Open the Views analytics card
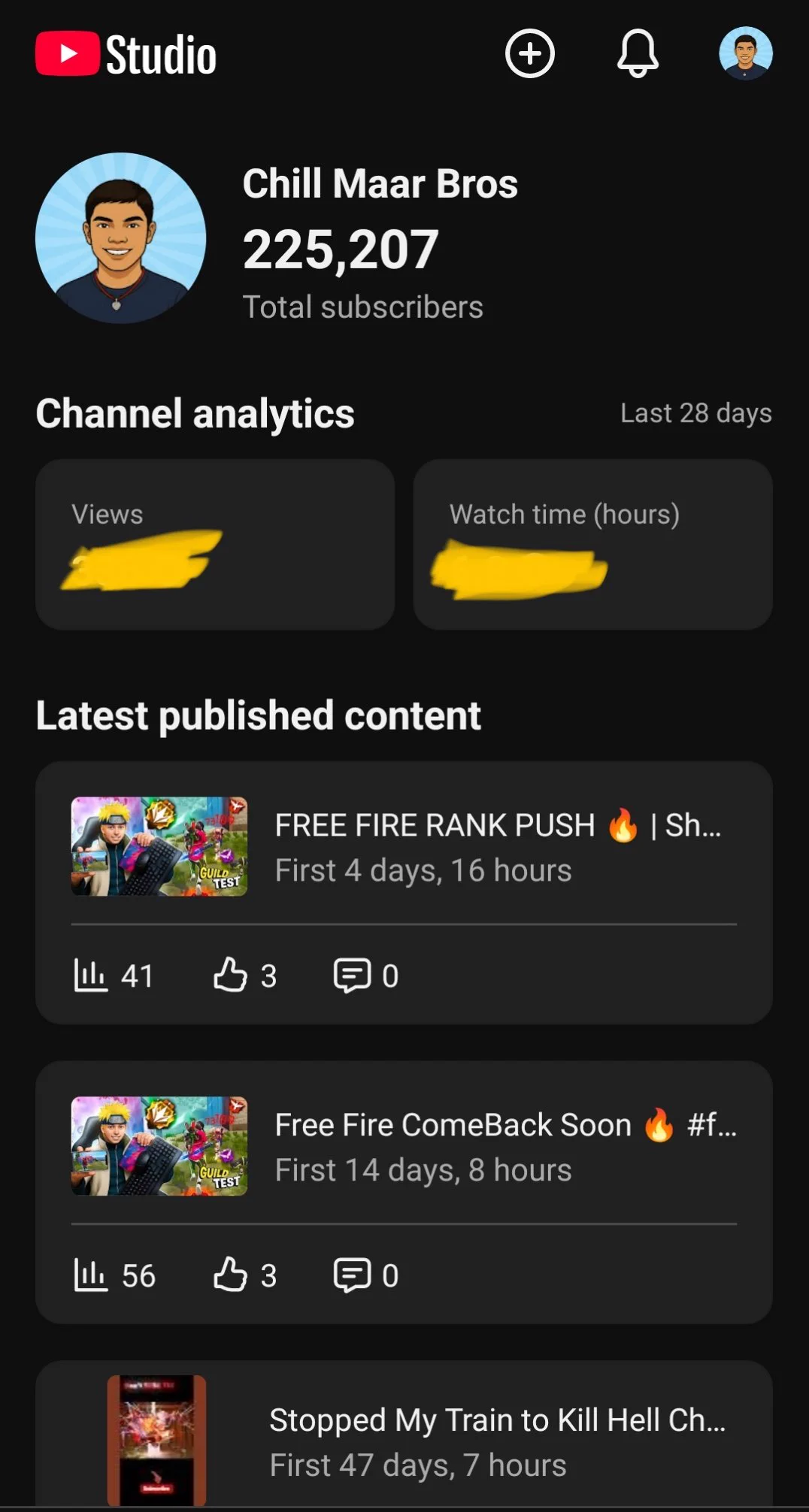This screenshot has width=809, height=1512. [x=215, y=545]
